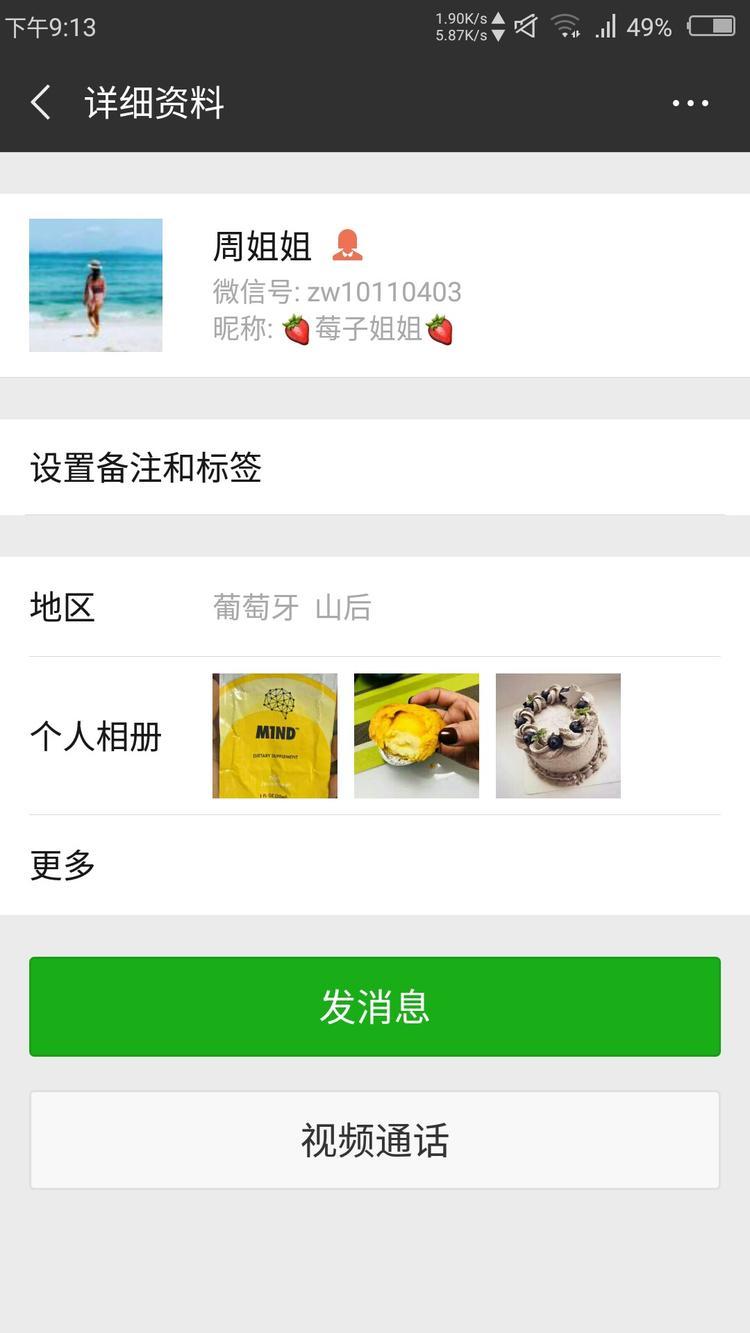The width and height of the screenshot is (750, 1333).
Task: Tap the battery percentage 49% indicator
Action: (650, 27)
